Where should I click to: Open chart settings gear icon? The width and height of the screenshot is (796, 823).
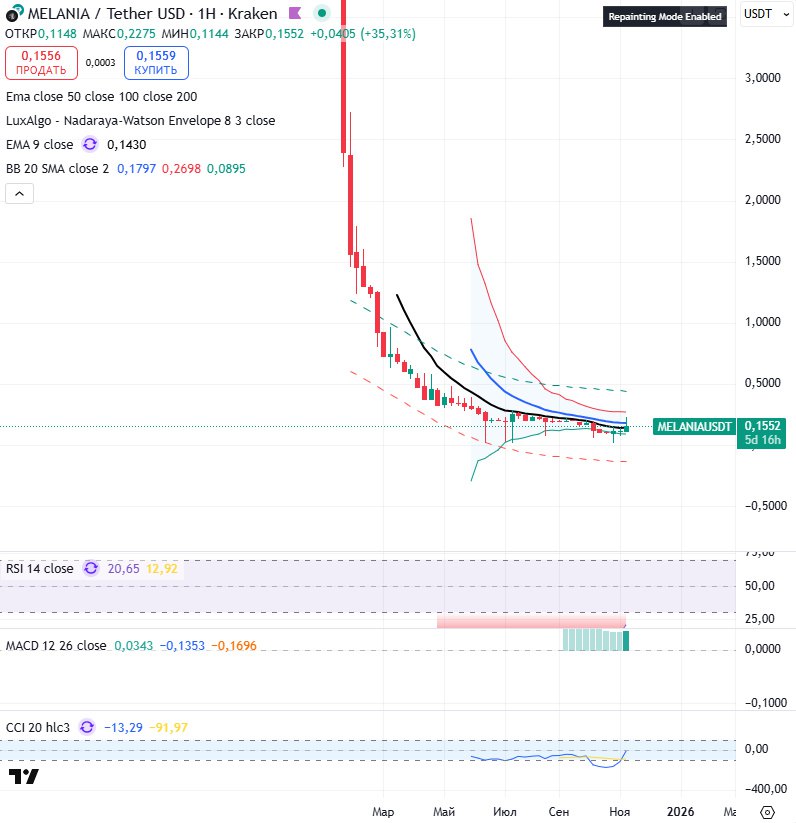click(x=767, y=811)
